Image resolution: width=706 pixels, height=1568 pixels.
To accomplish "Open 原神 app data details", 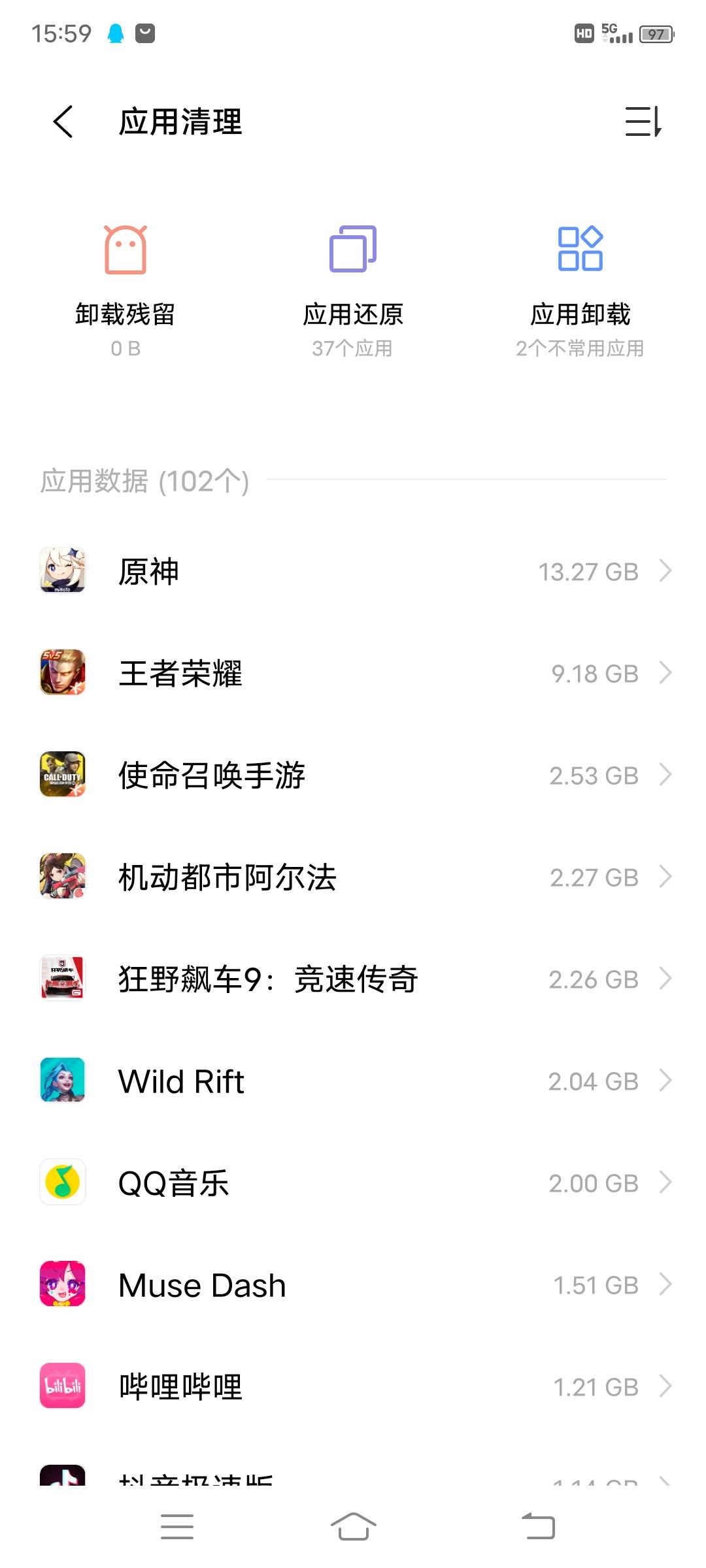I will click(353, 572).
